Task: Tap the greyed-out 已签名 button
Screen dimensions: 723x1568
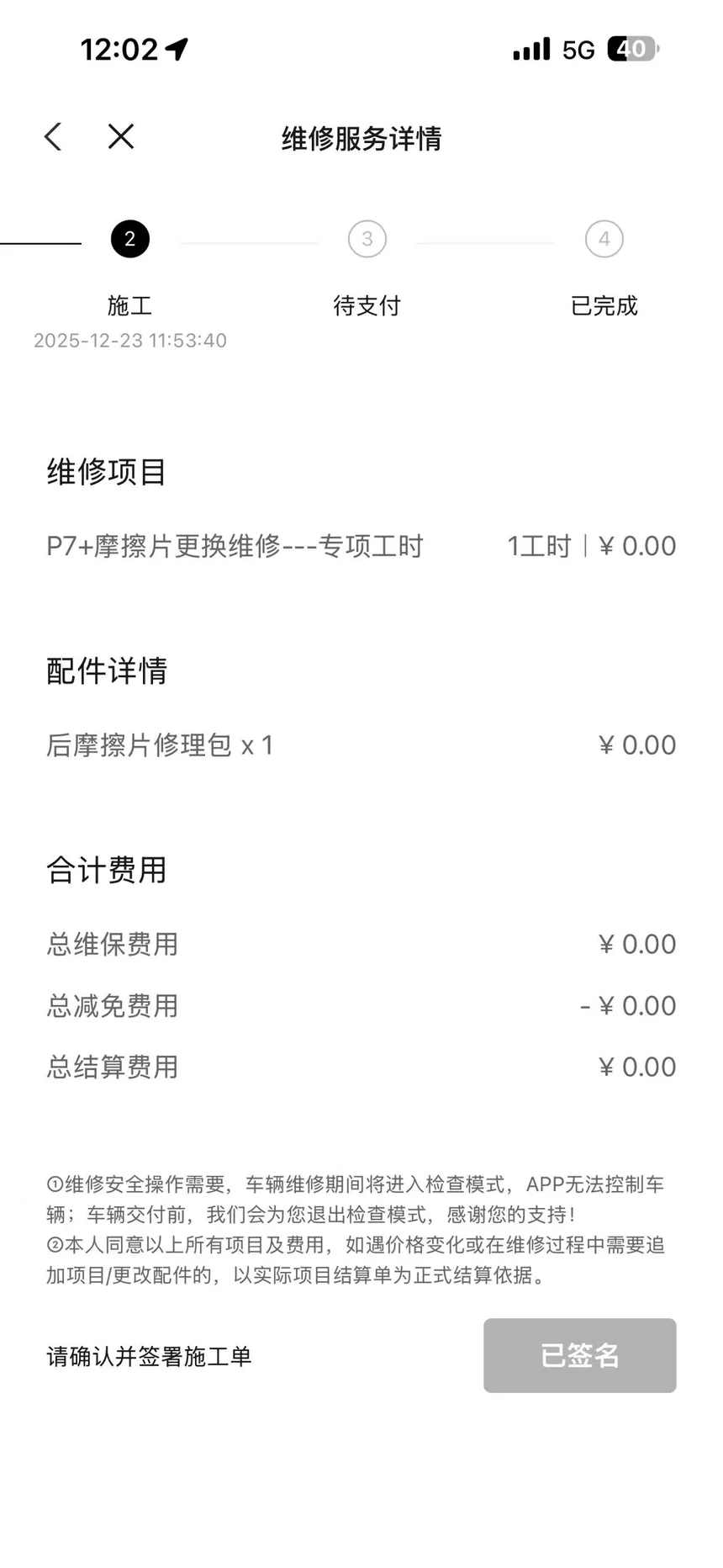Action: (579, 1355)
